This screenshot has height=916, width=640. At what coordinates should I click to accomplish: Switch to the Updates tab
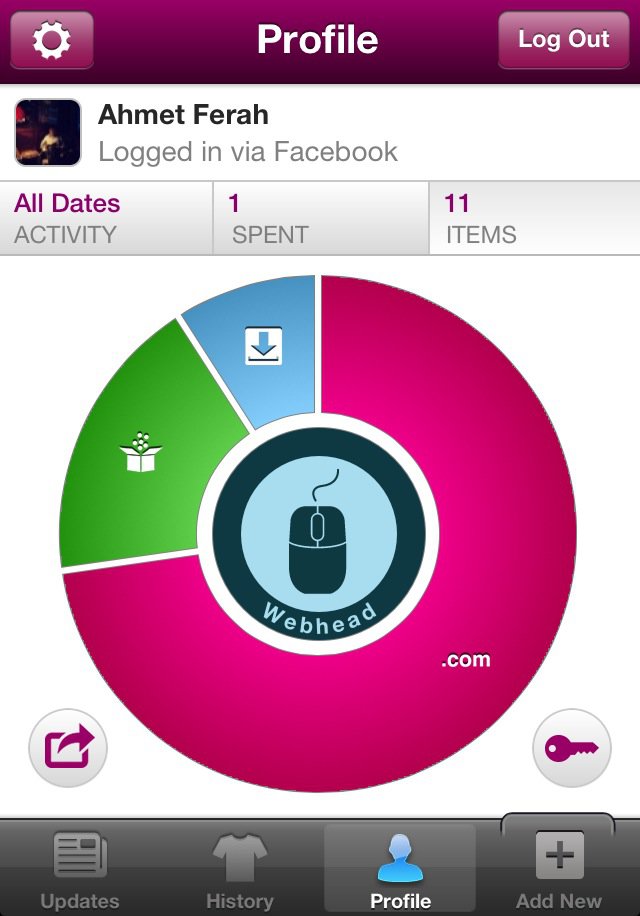80,870
